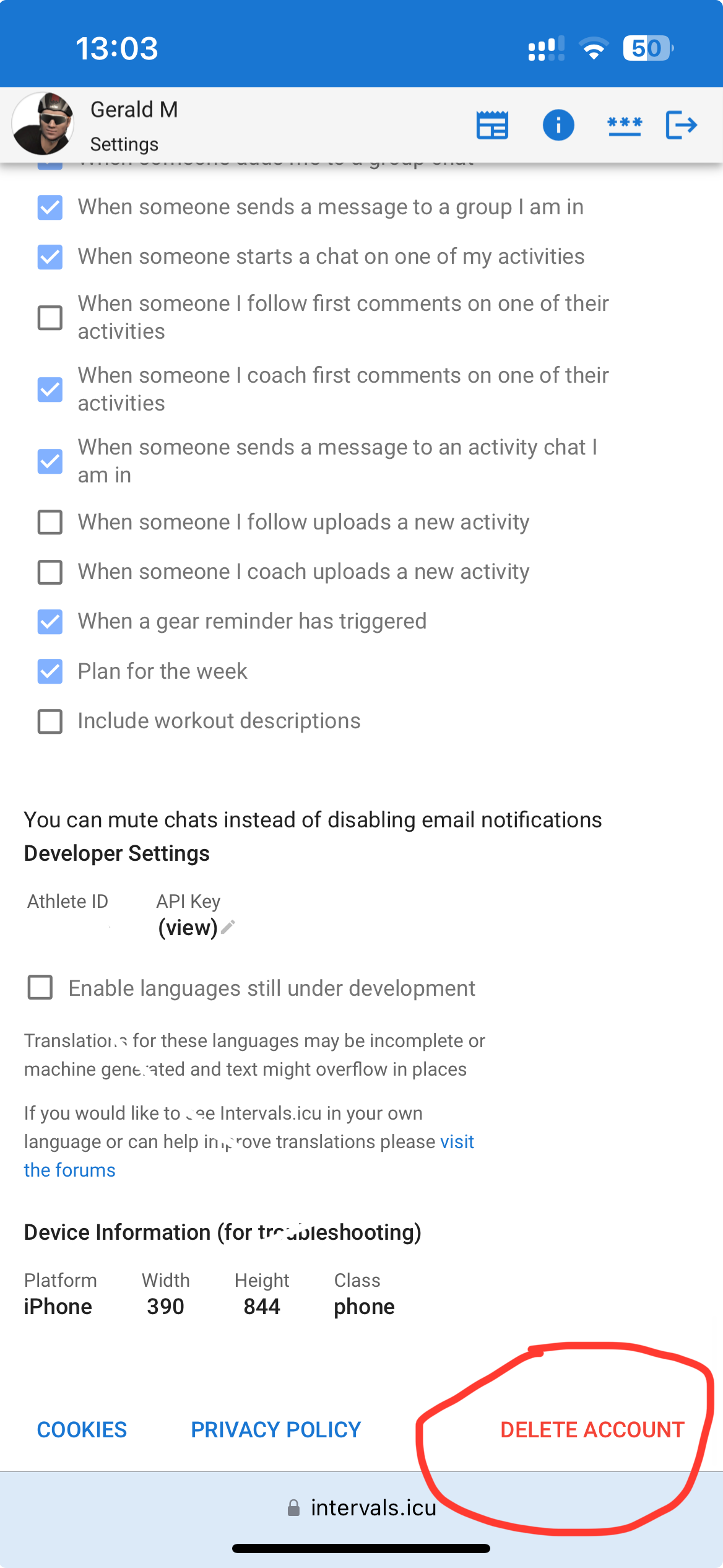Screen dimensions: 723x1568
Task: Uncheck message to an activity chat
Action: tap(50, 461)
